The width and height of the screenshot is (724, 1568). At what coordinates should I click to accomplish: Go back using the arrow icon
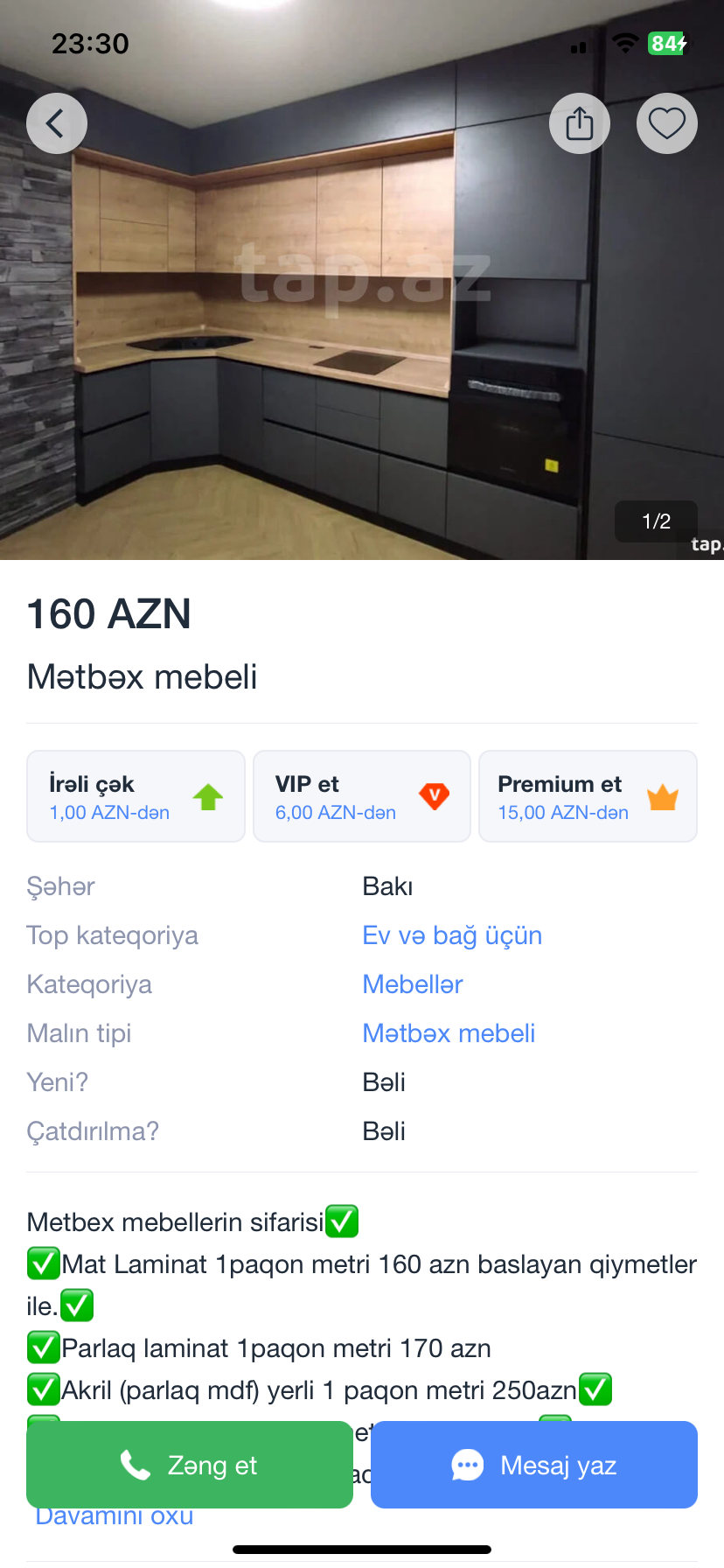click(x=57, y=123)
